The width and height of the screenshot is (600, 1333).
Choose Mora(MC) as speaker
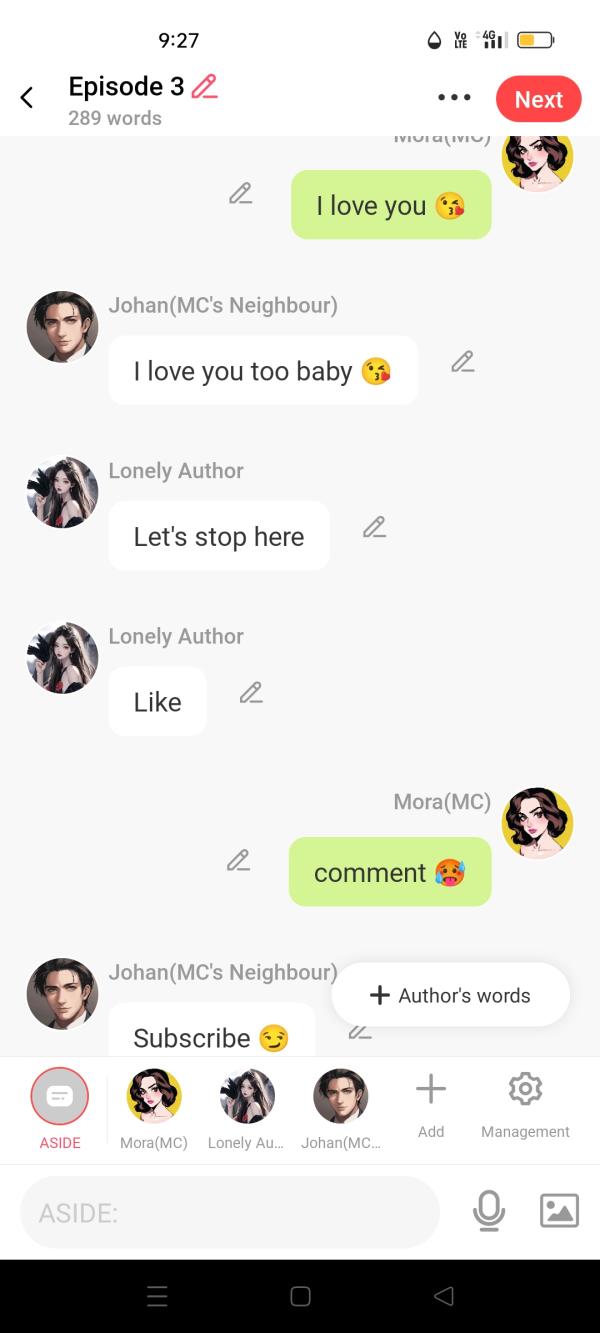tap(154, 1096)
